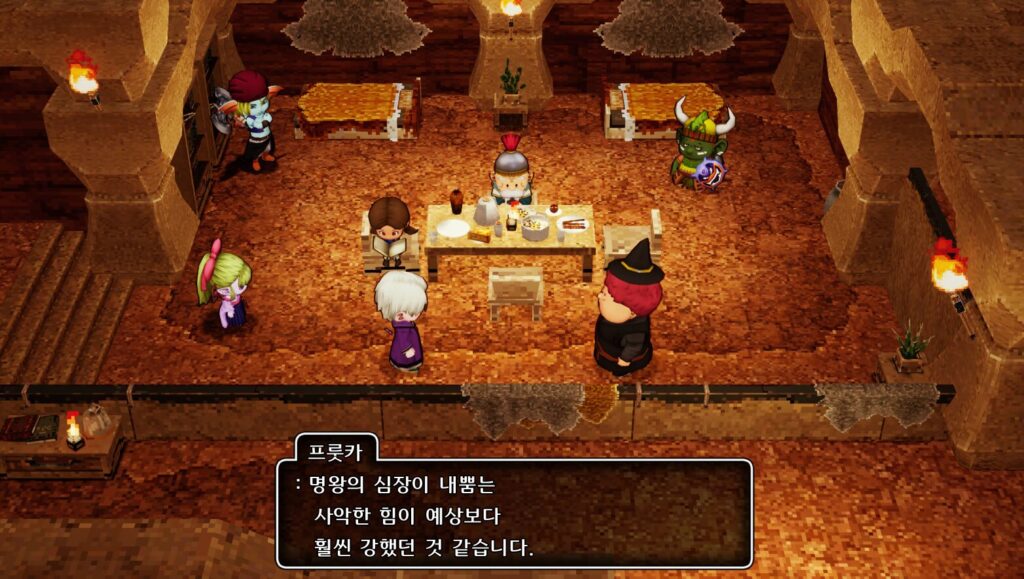Tap the 프룻카 dialogue box to continue
The image size is (1024, 579).
514,514
